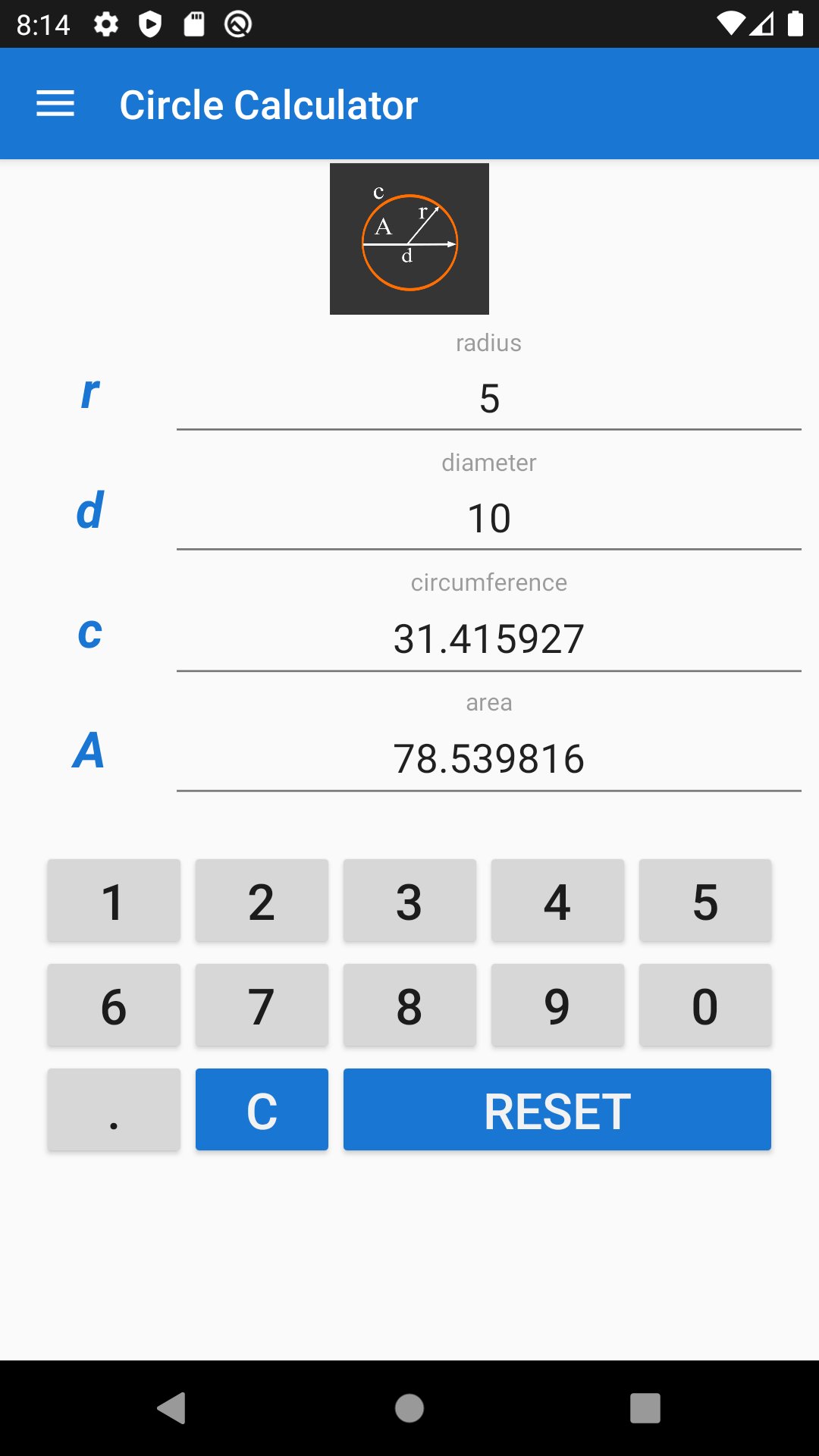Tap the decimal point key
Screen dimensions: 819x1456
113,1109
